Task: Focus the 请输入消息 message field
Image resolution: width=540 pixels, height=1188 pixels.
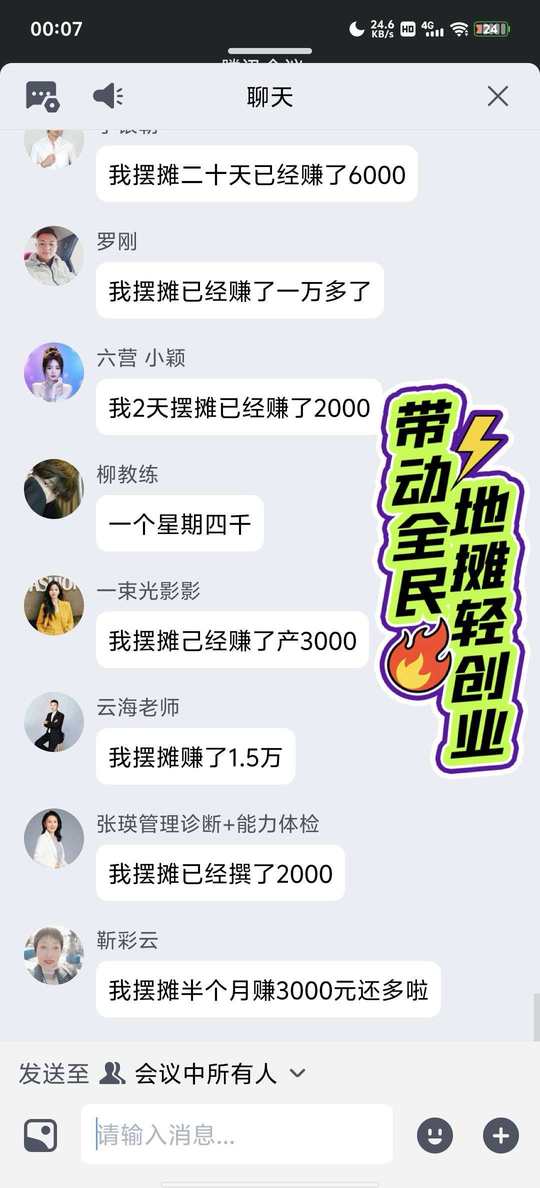Action: click(236, 1134)
